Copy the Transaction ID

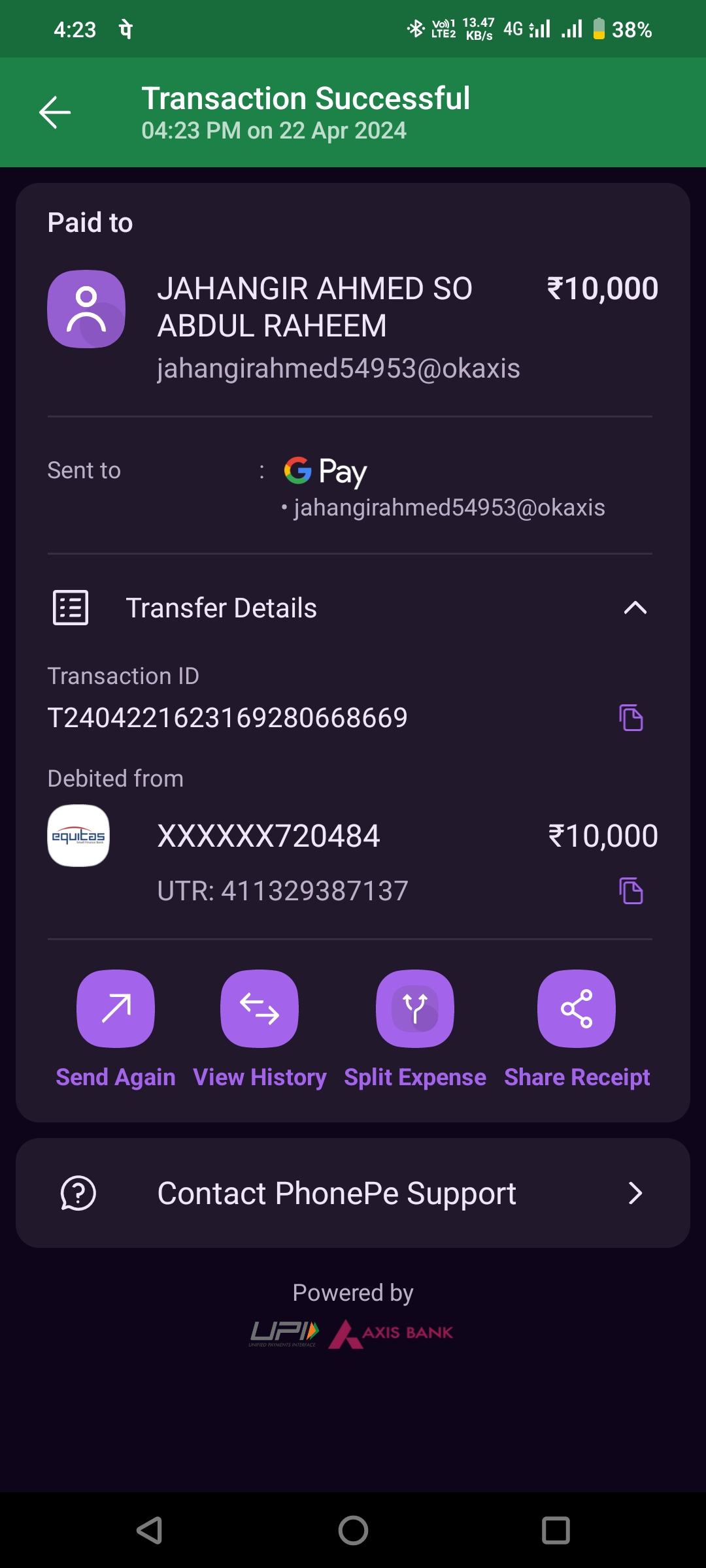(x=631, y=717)
